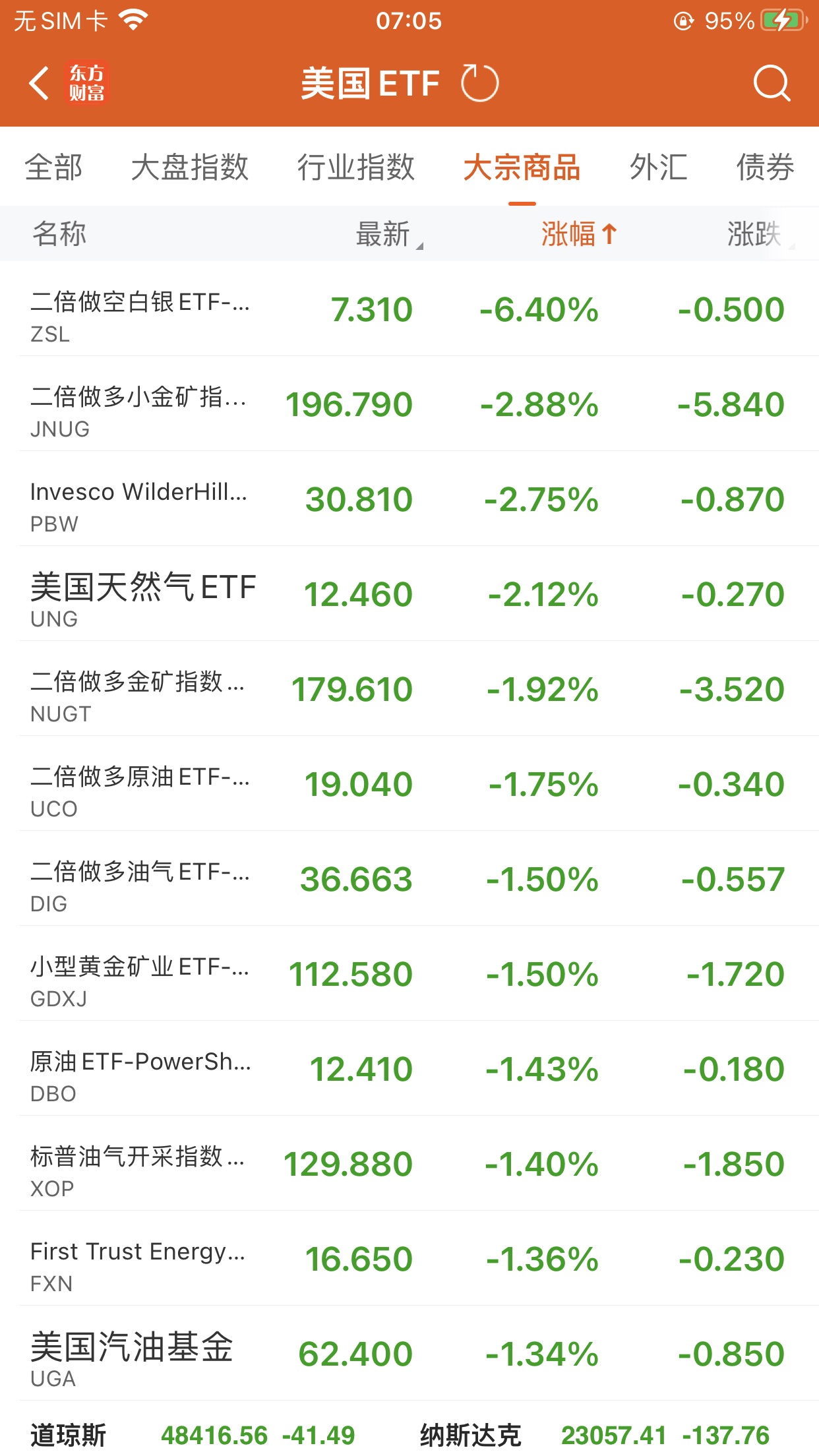Refresh the 美国ETF quotes
Screen dimensions: 819x1456
479,84
